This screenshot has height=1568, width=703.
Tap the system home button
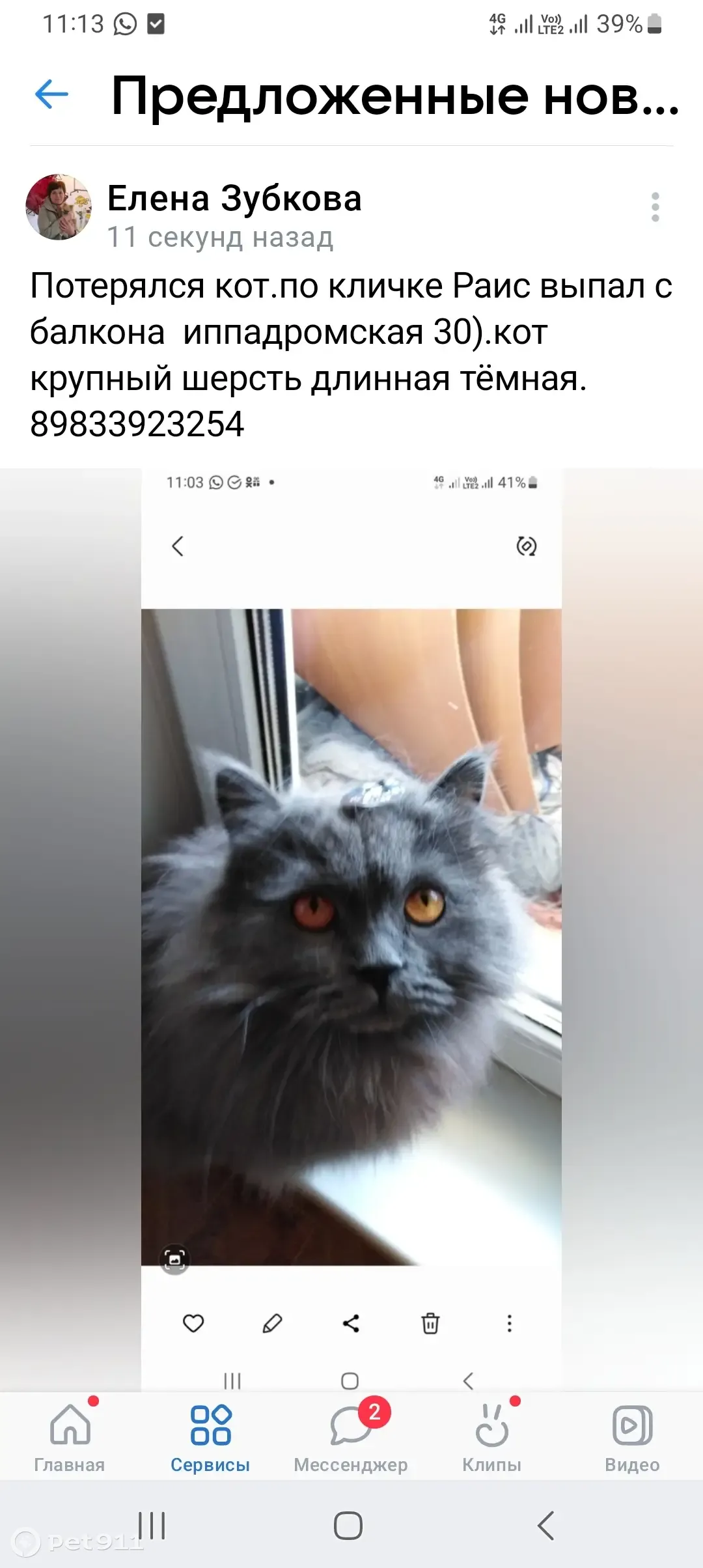(348, 1526)
